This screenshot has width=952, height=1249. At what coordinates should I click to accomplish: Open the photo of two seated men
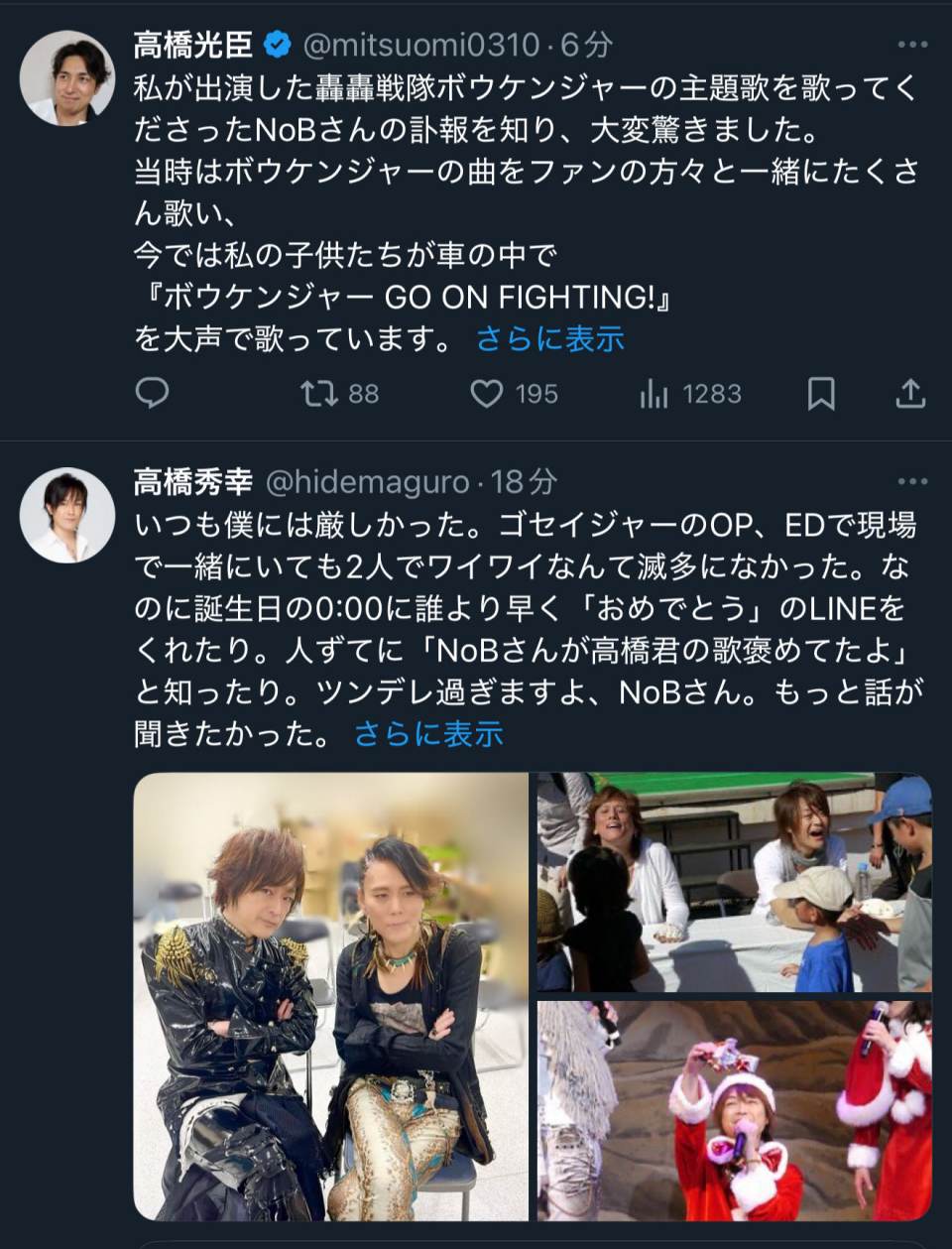(330, 996)
